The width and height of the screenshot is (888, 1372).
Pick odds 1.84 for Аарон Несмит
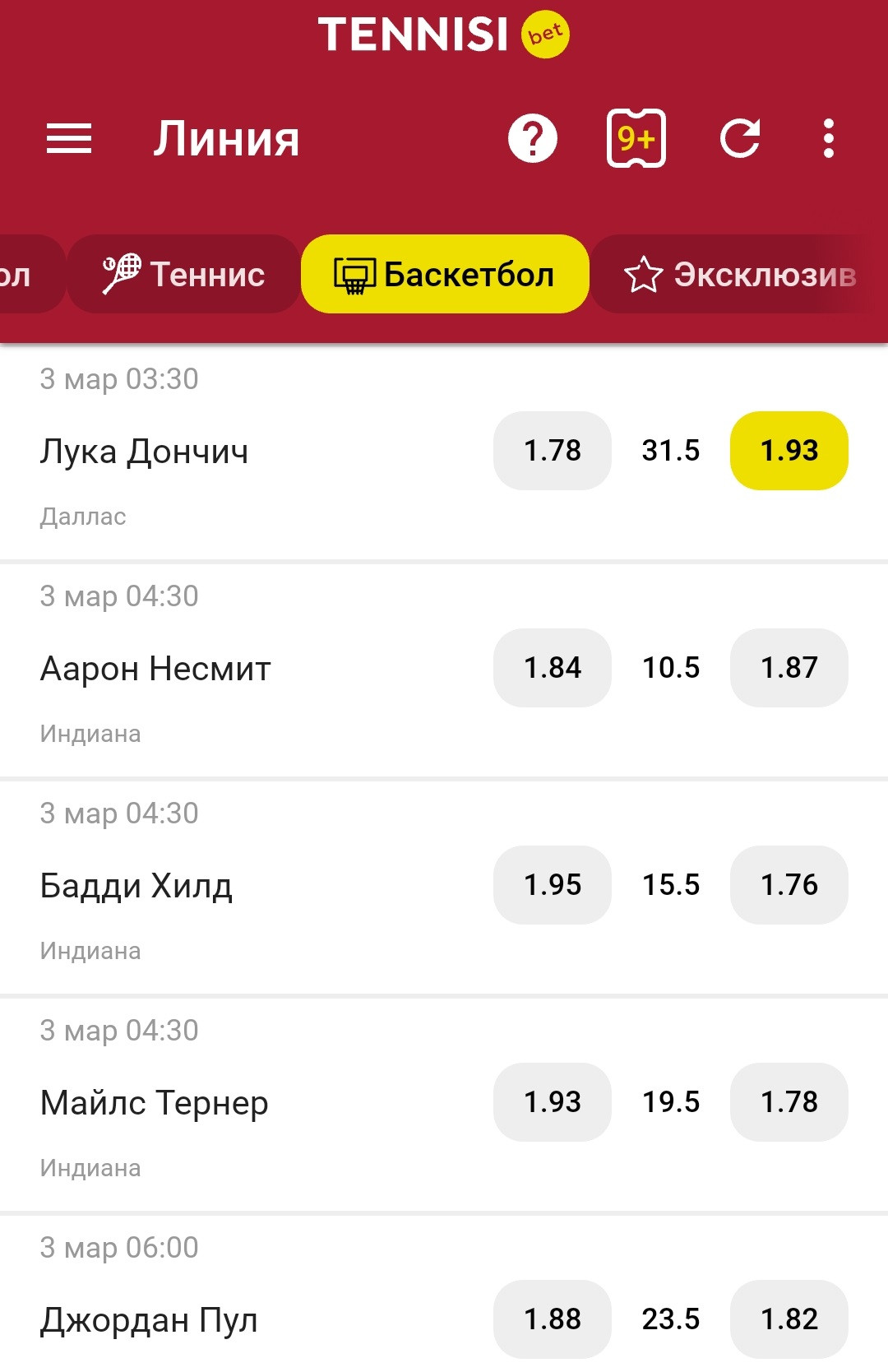(553, 668)
